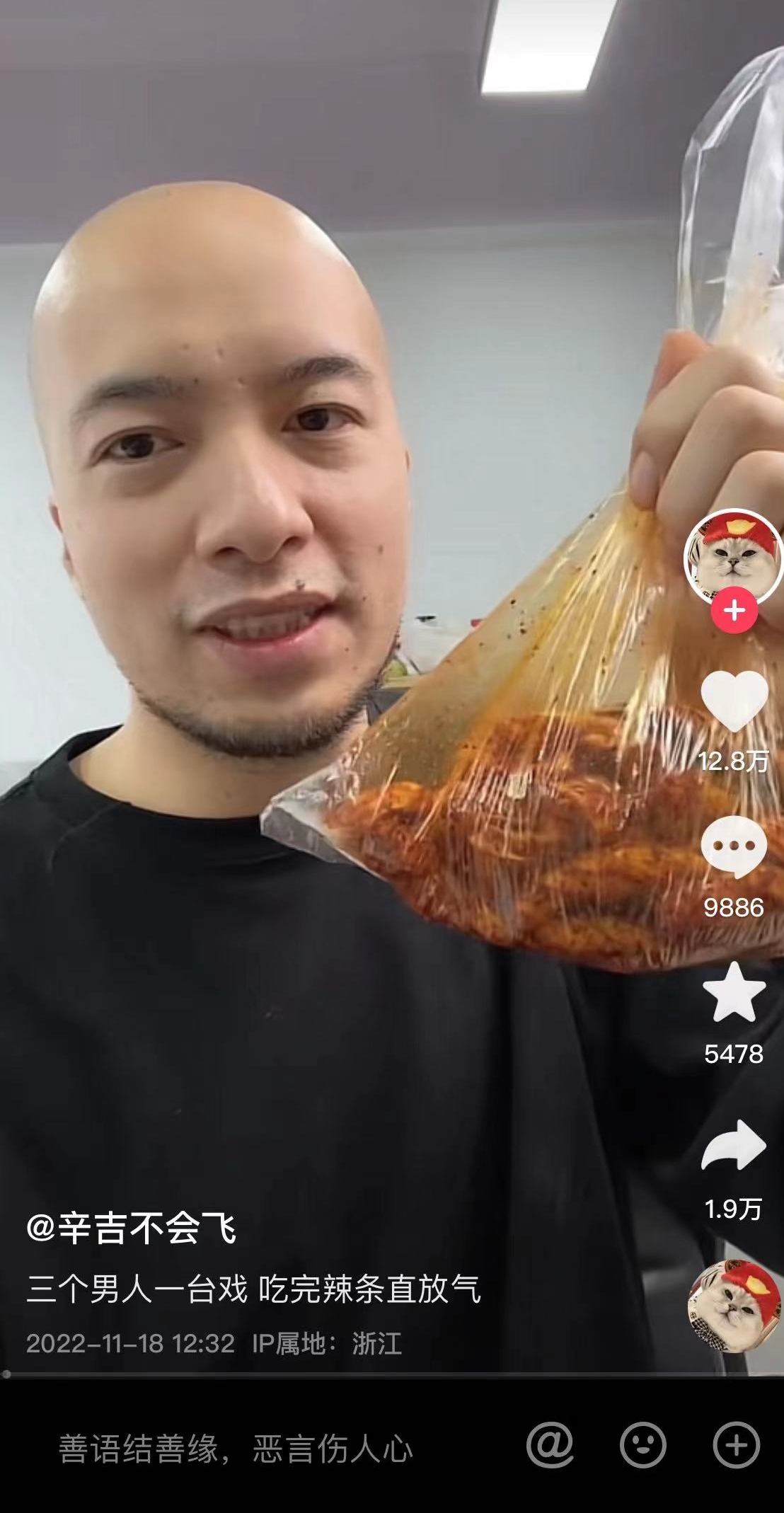Tap the video progress bar

pos(392,1374)
